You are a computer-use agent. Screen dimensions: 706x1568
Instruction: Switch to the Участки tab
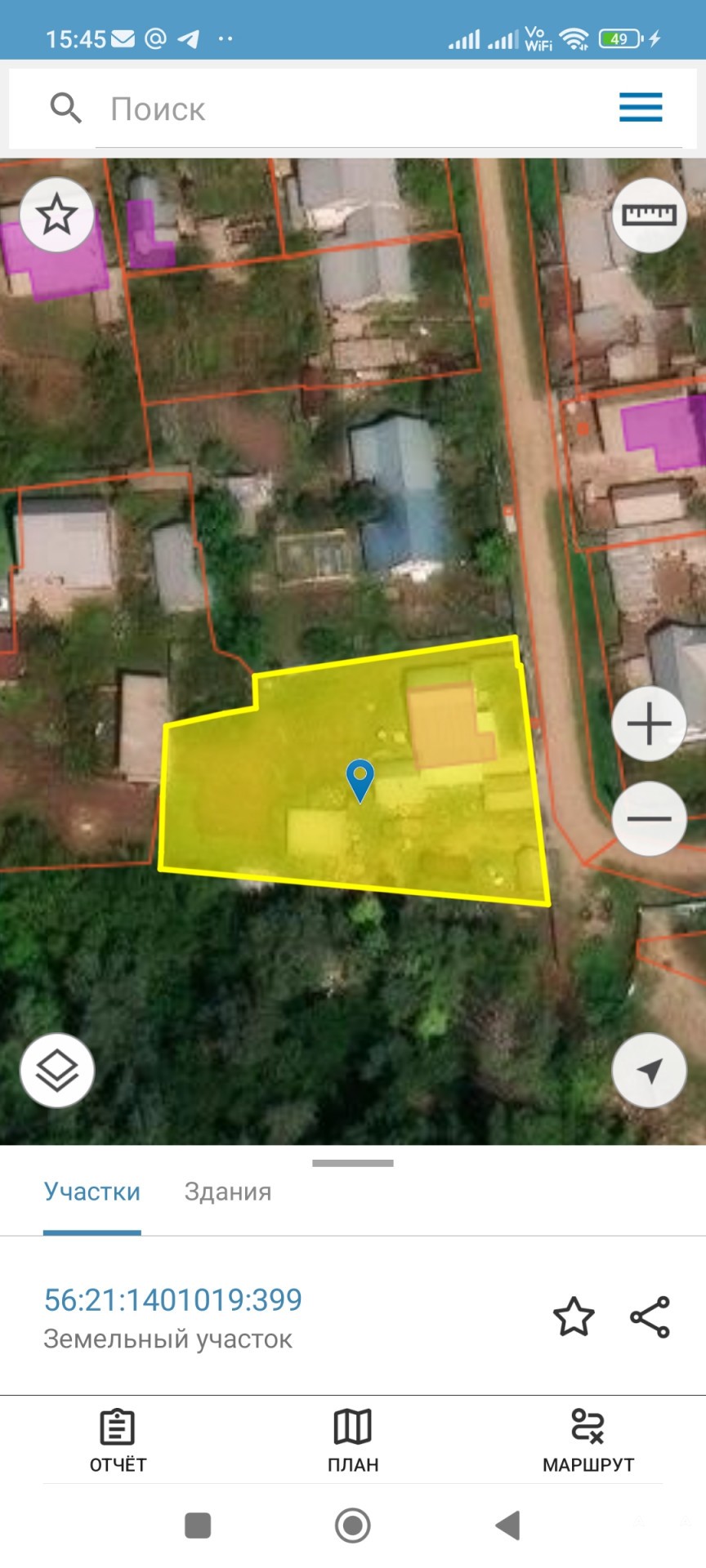click(x=92, y=1192)
